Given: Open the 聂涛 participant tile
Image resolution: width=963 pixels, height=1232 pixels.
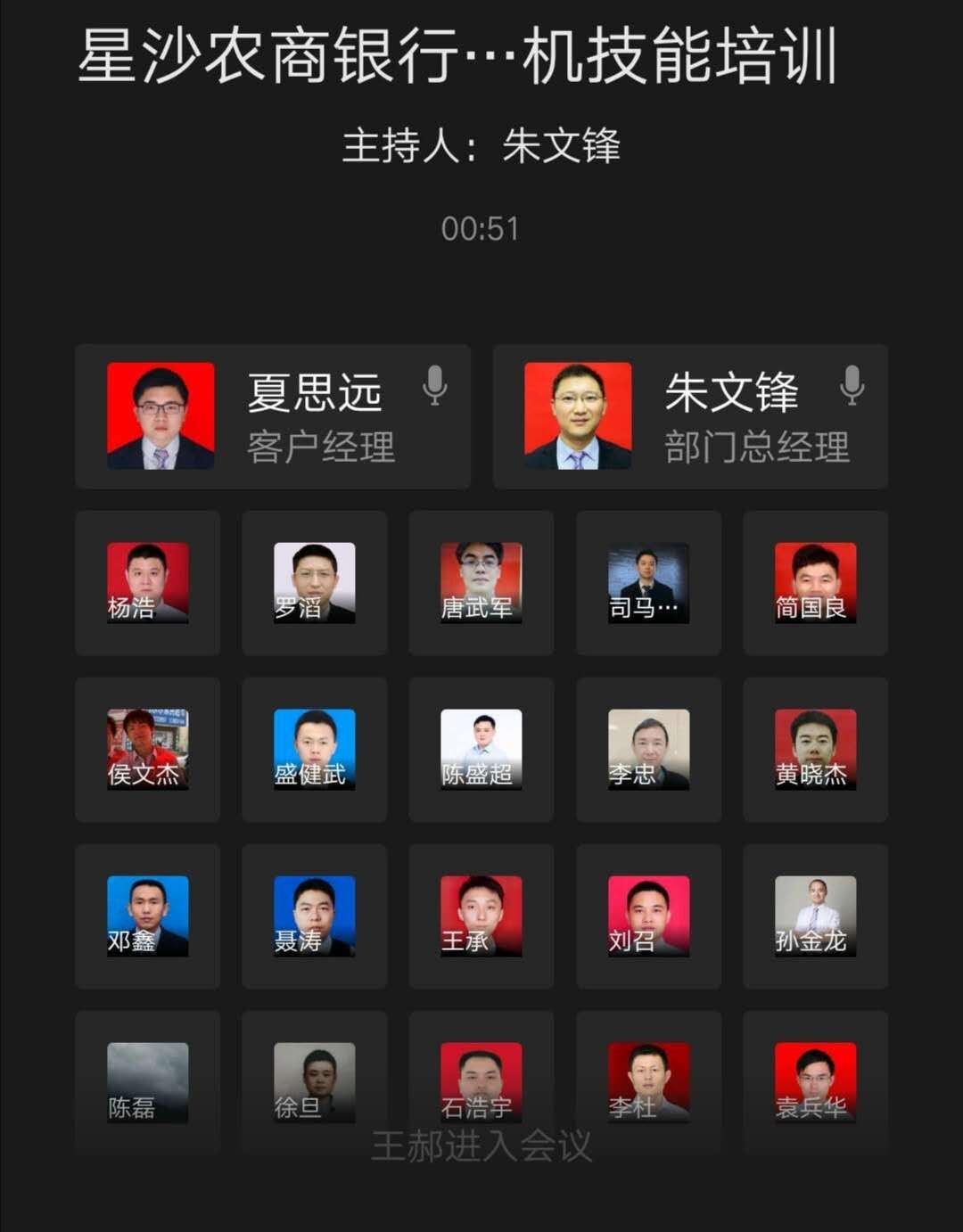Looking at the screenshot, I should [314, 916].
